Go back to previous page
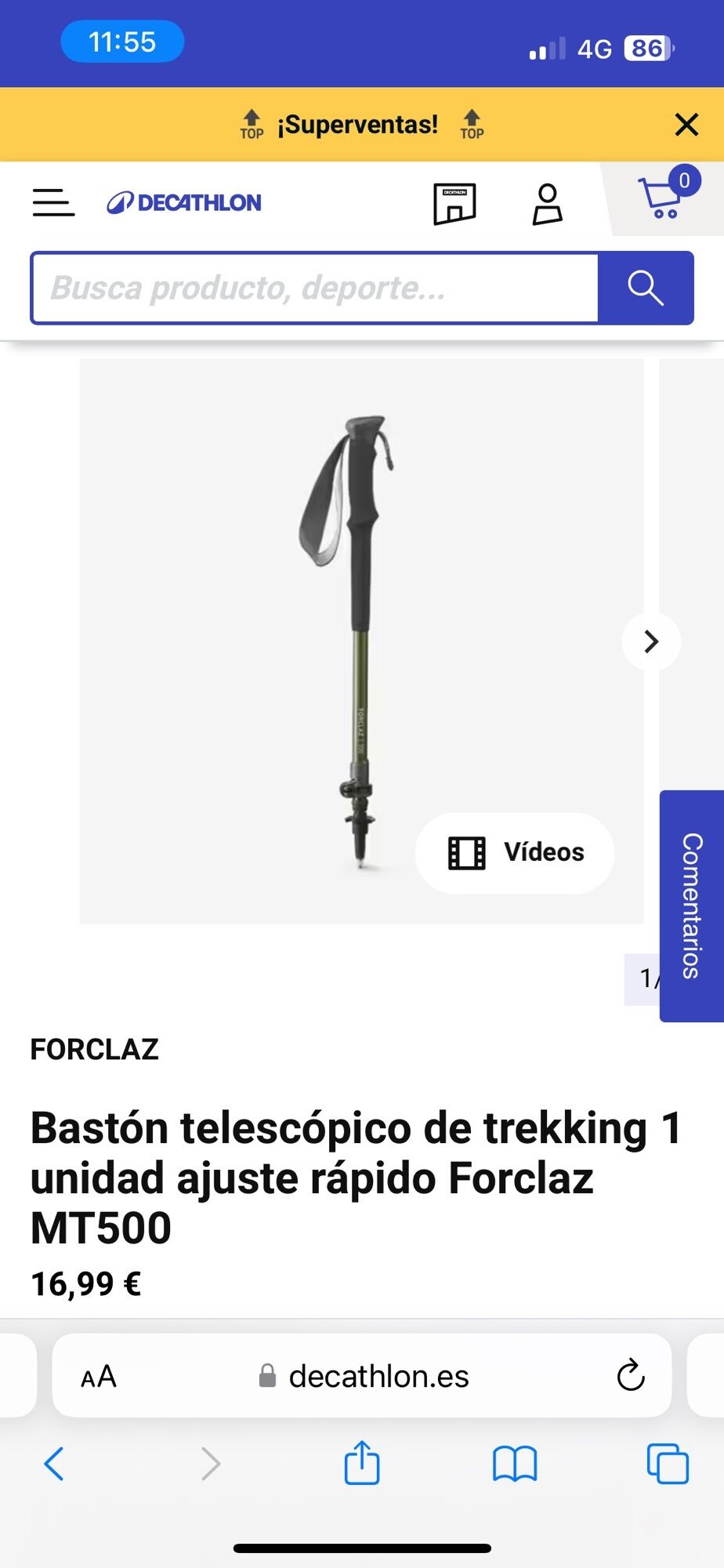This screenshot has width=724, height=1568. pyautogui.click(x=54, y=1464)
